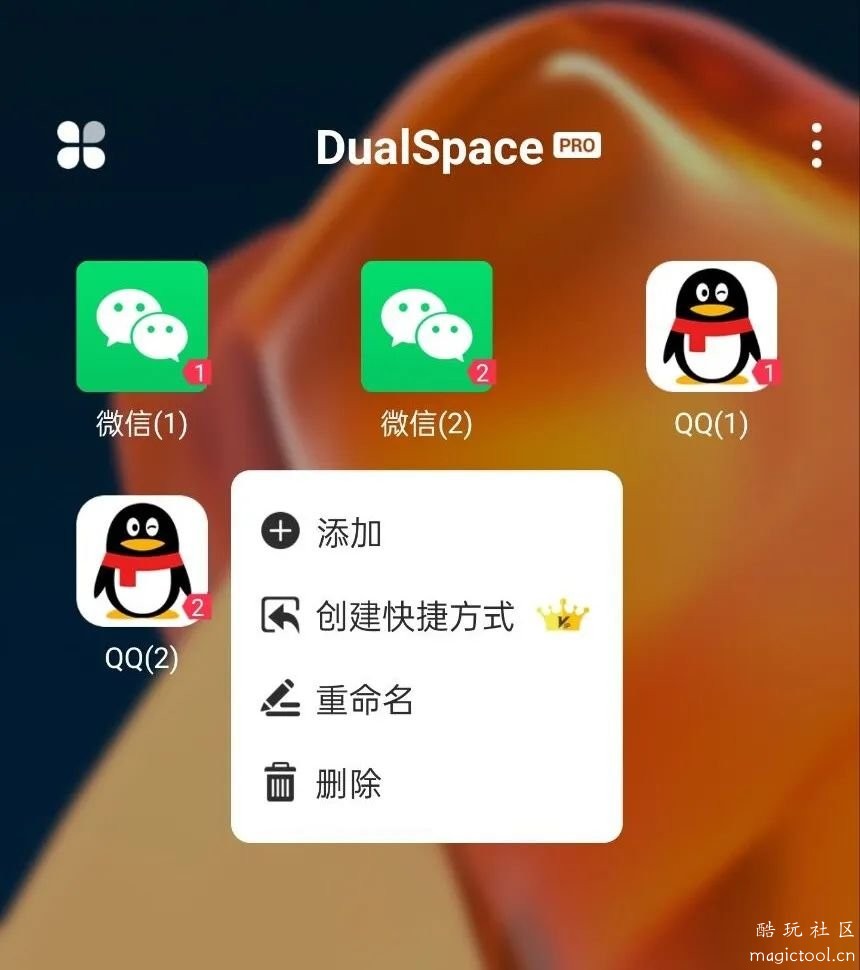Launch the 微信(1) clone
Image resolution: width=860 pixels, height=970 pixels.
(142, 326)
